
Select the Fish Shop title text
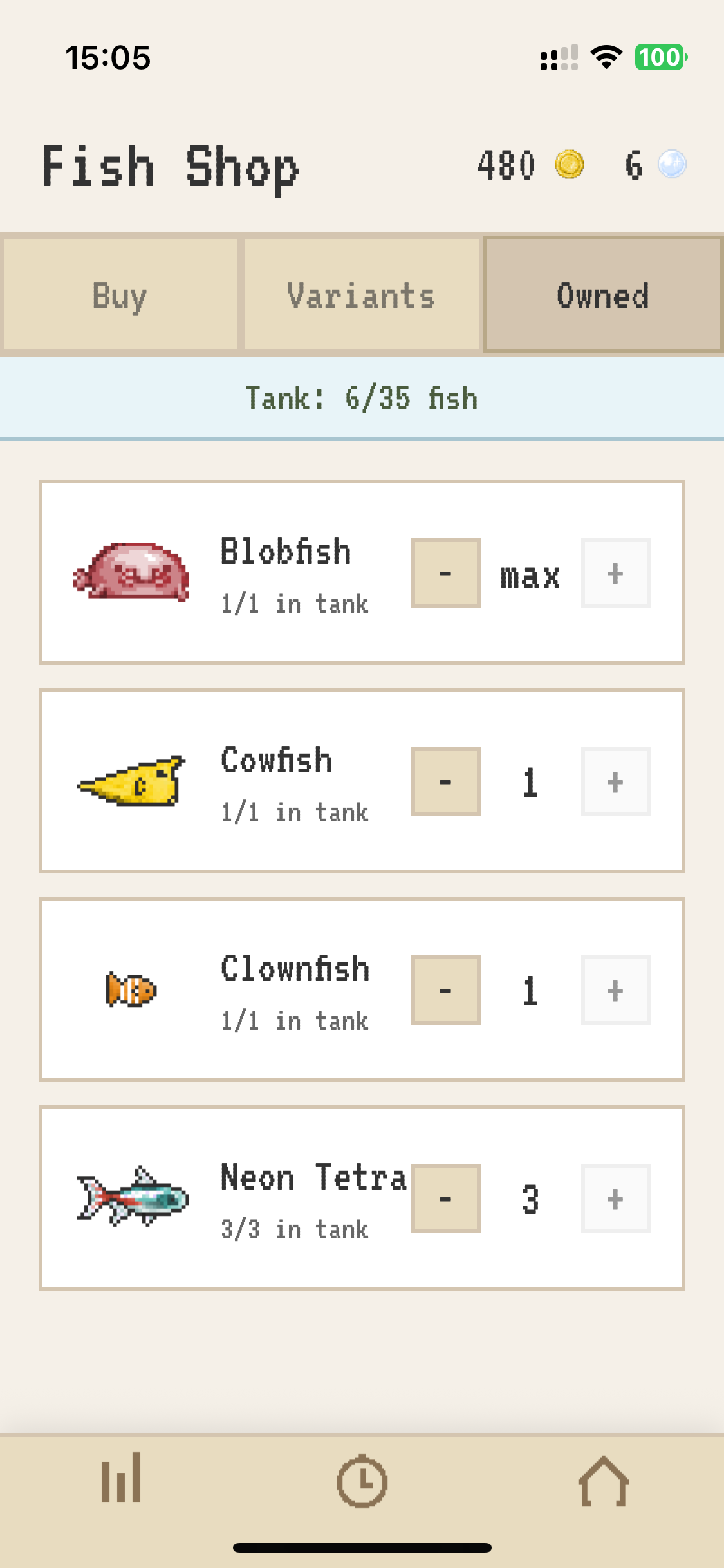(170, 167)
